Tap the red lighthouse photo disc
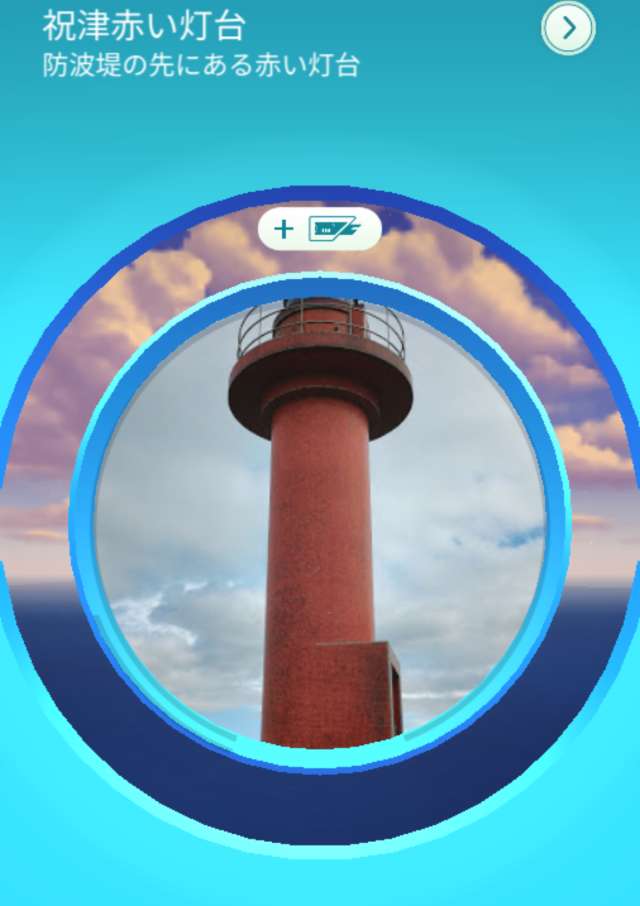The height and width of the screenshot is (906, 640). click(x=320, y=520)
